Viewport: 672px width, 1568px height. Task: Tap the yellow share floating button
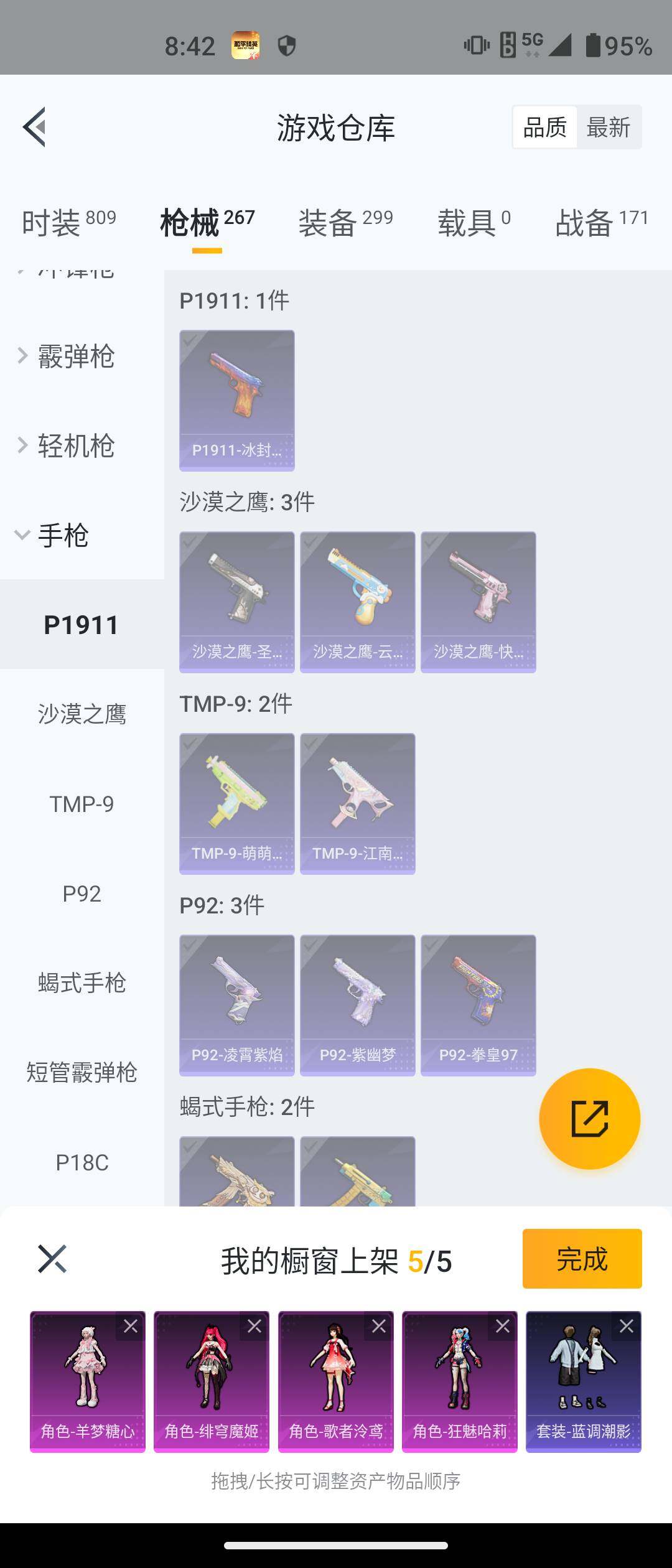[x=589, y=1119]
